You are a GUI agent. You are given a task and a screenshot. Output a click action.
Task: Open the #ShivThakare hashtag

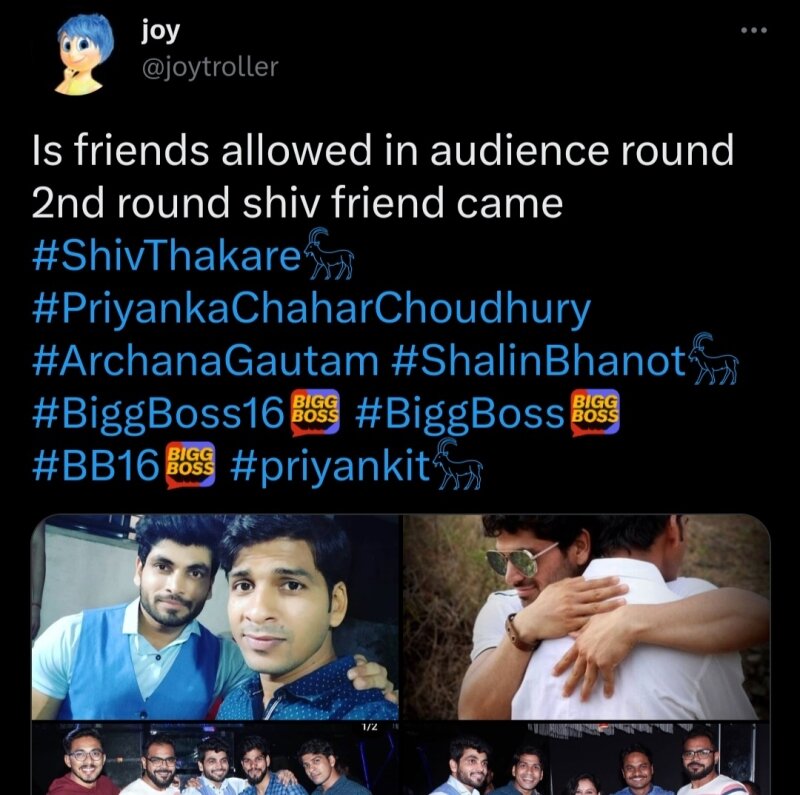click(166, 258)
